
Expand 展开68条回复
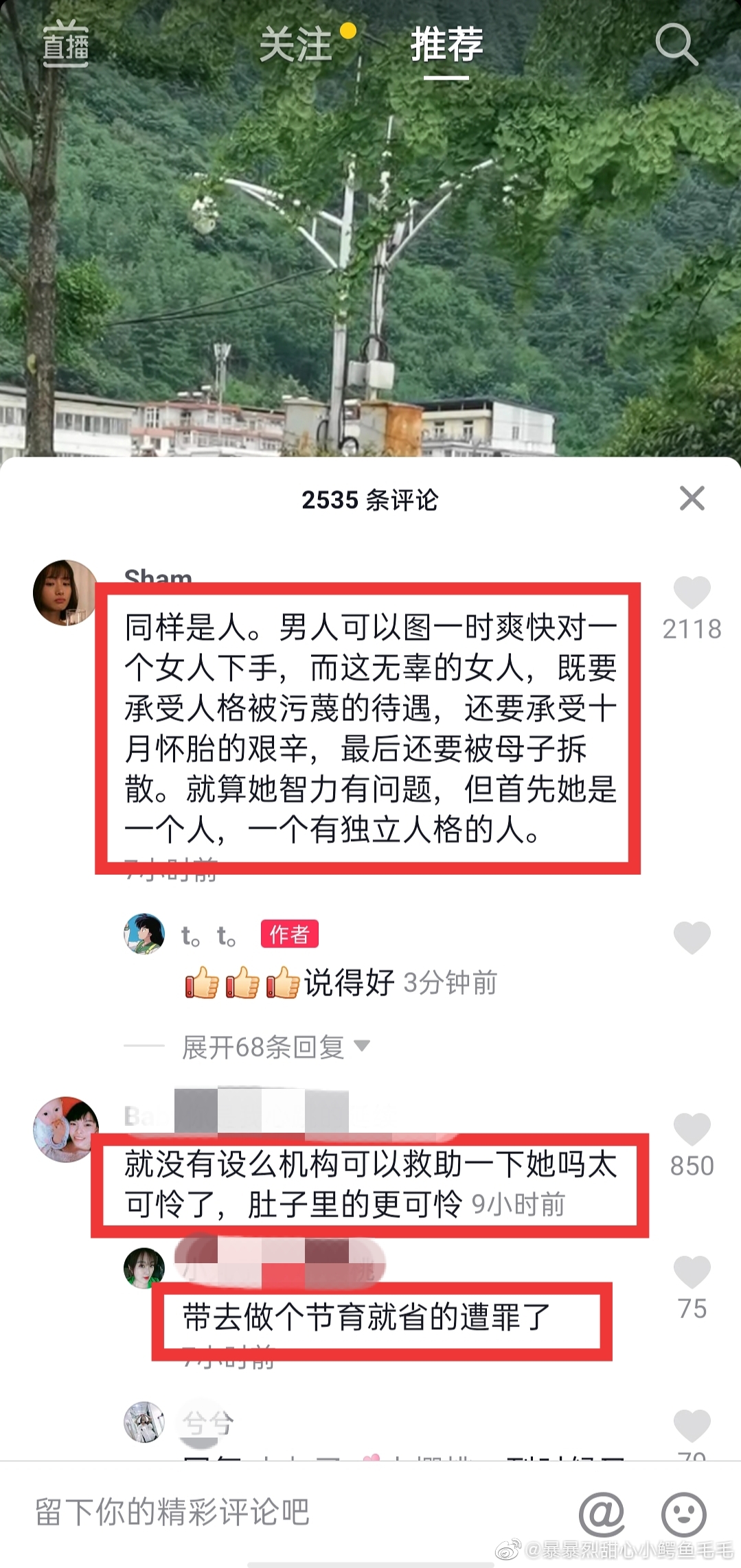275,1047
